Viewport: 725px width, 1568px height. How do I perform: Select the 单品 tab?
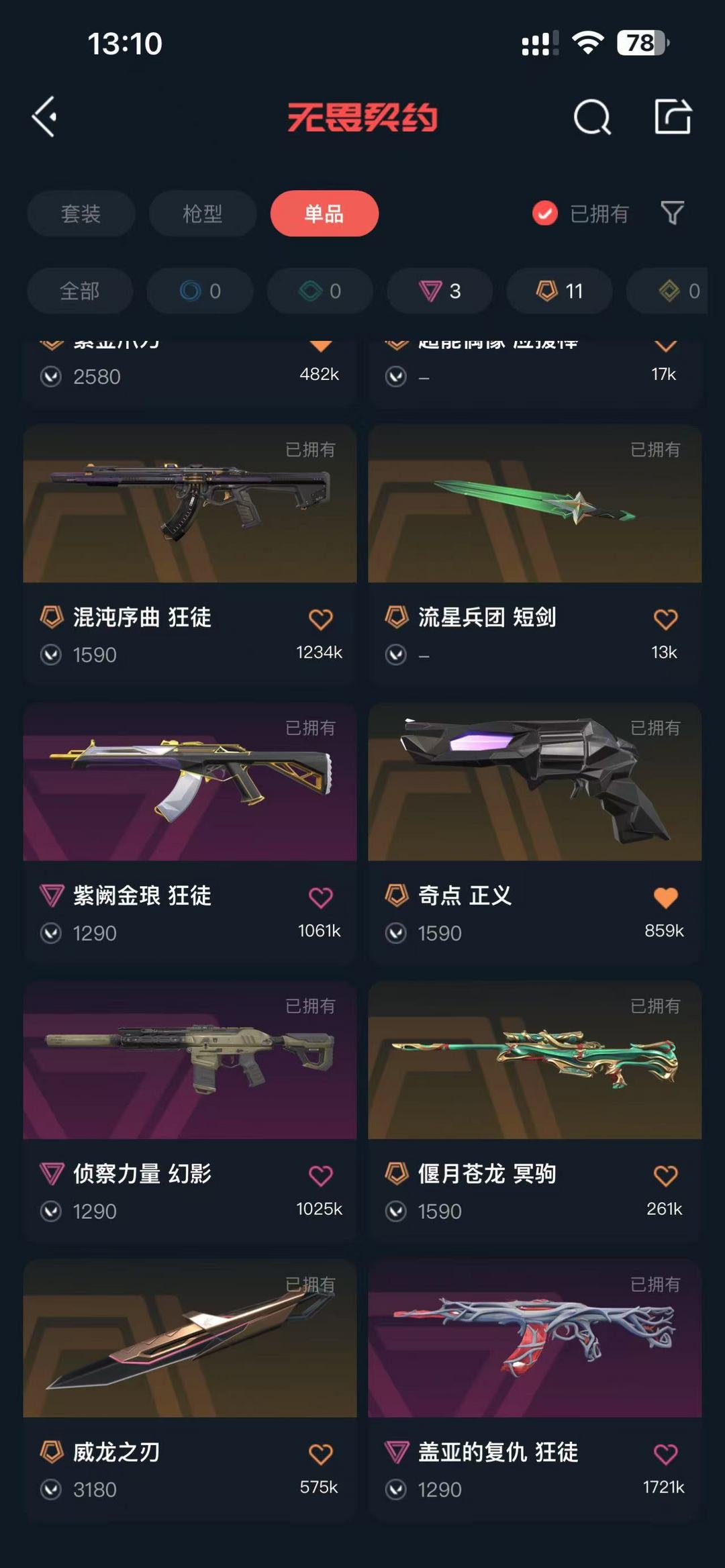pos(324,213)
